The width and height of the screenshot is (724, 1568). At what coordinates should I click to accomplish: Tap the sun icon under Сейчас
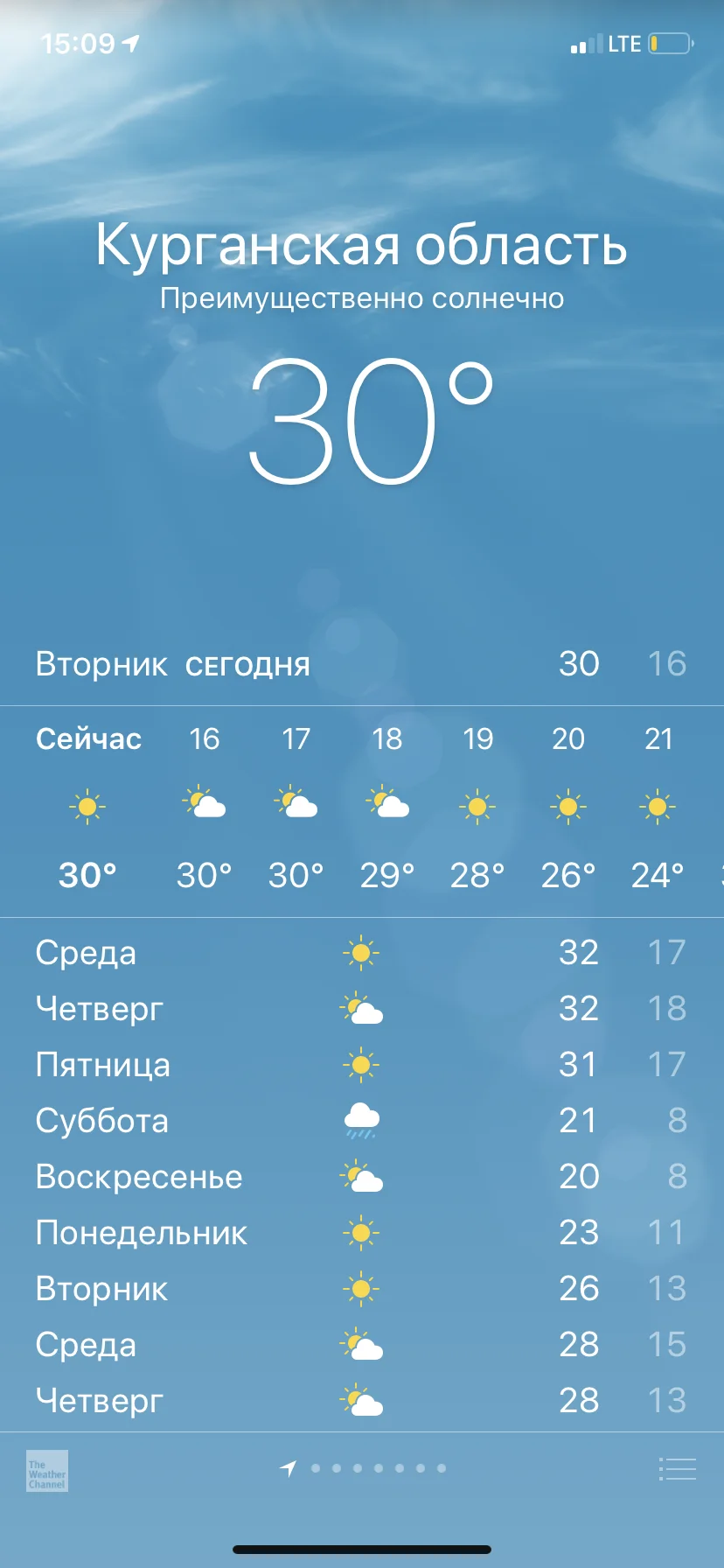pyautogui.click(x=87, y=807)
